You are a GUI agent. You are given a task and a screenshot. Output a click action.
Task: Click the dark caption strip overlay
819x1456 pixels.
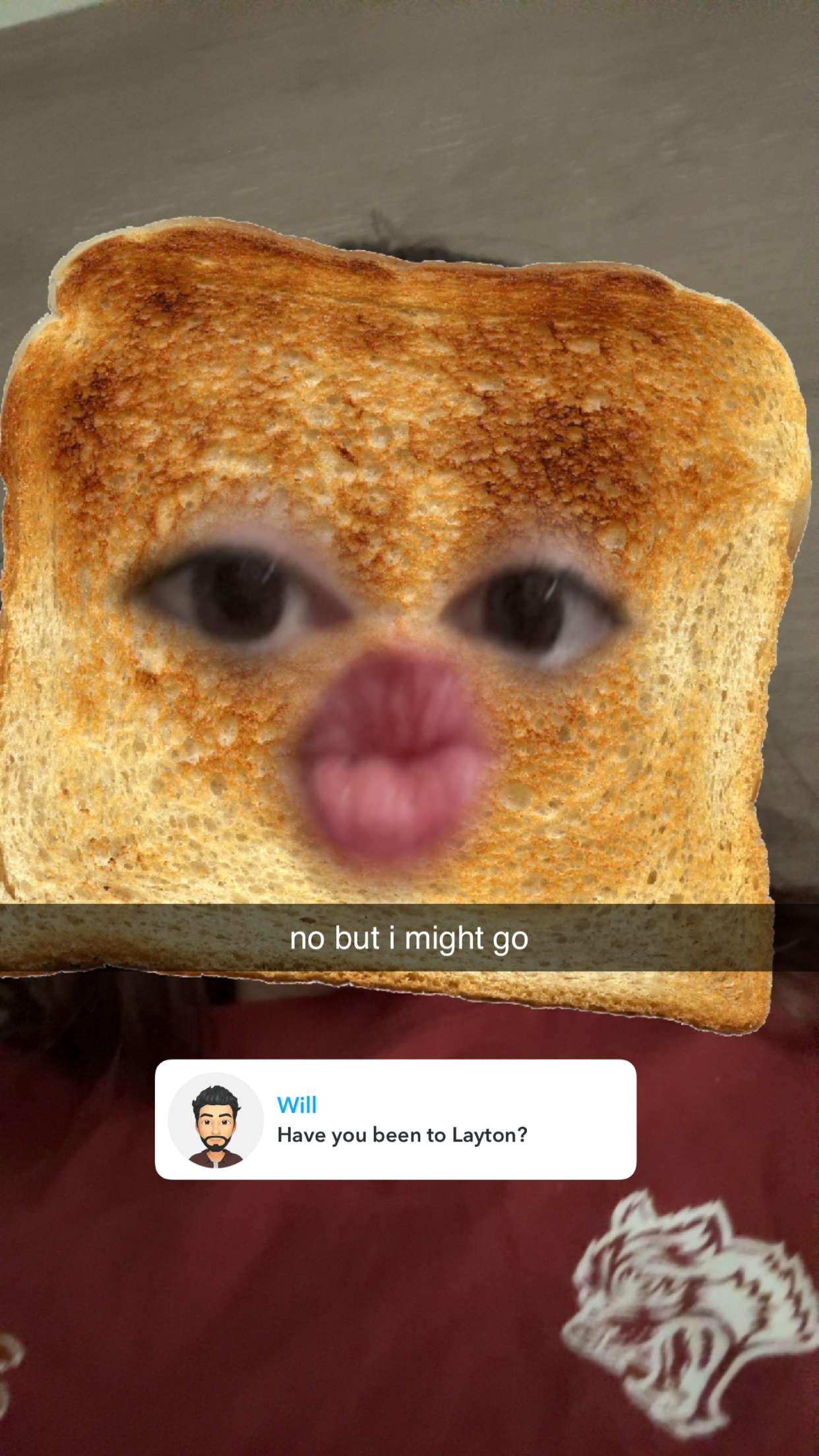pos(132,939)
